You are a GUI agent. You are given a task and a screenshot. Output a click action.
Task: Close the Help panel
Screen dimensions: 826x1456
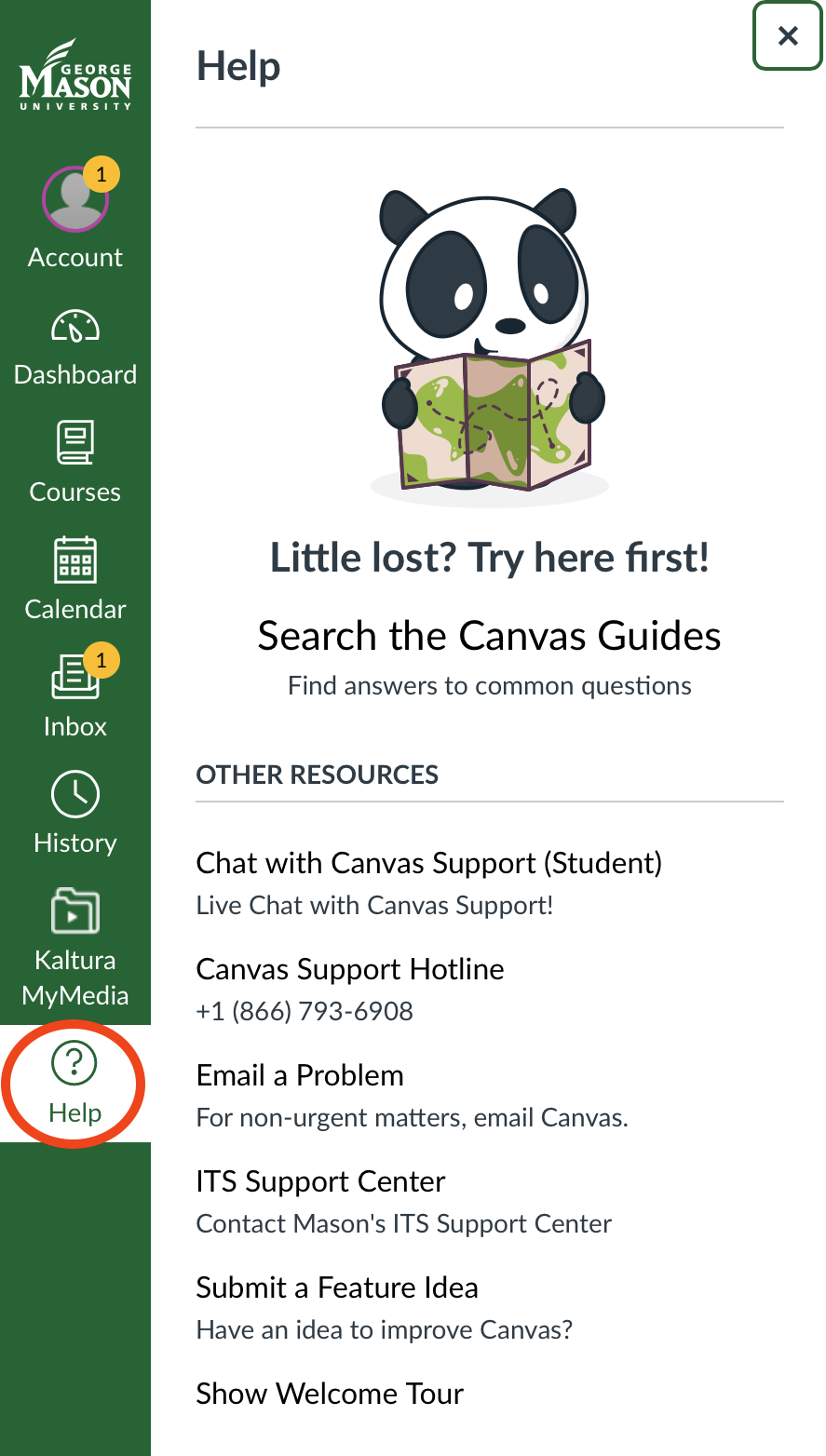pos(787,36)
